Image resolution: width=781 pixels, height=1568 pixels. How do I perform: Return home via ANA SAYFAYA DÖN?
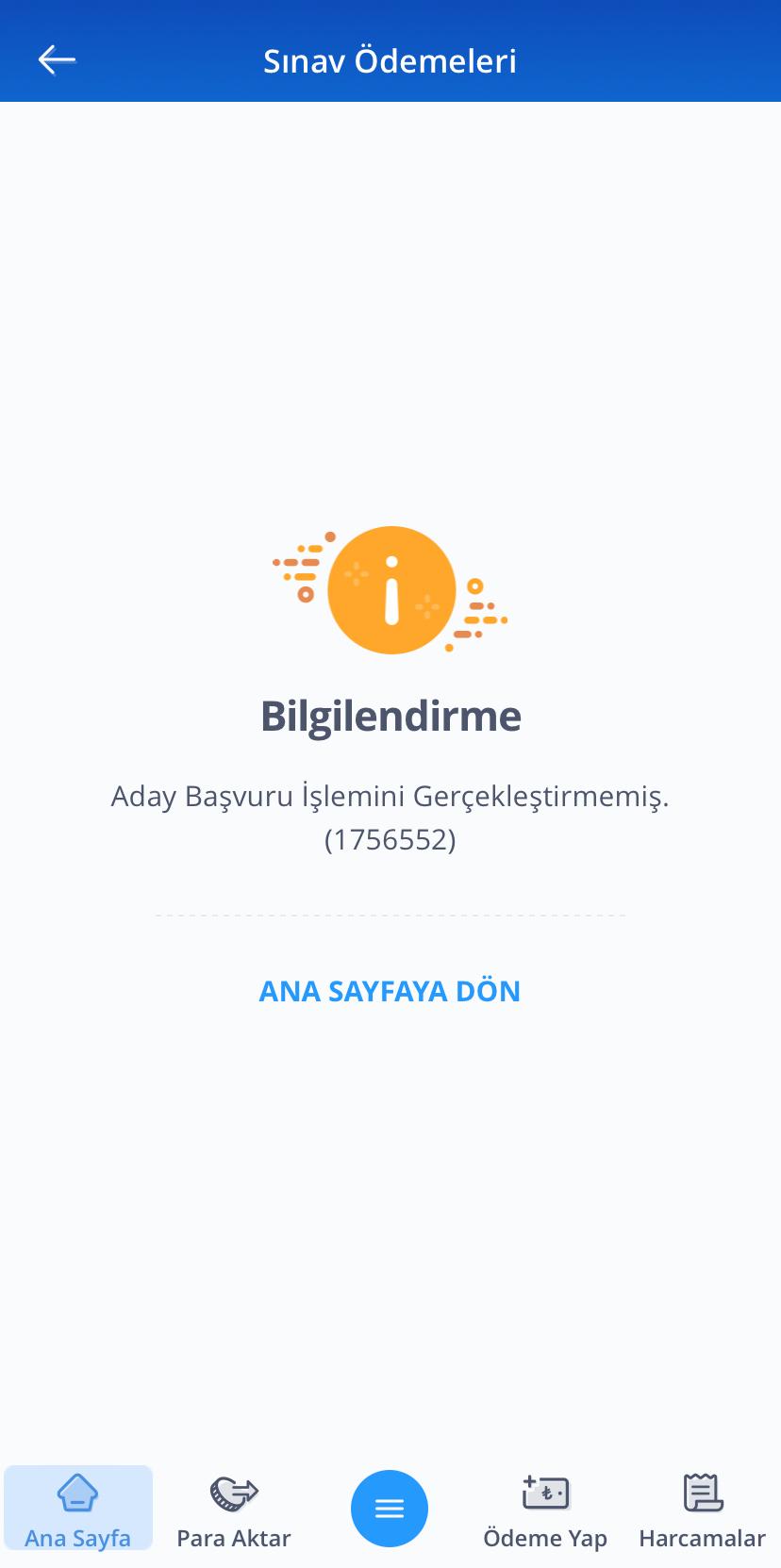pyautogui.click(x=390, y=991)
